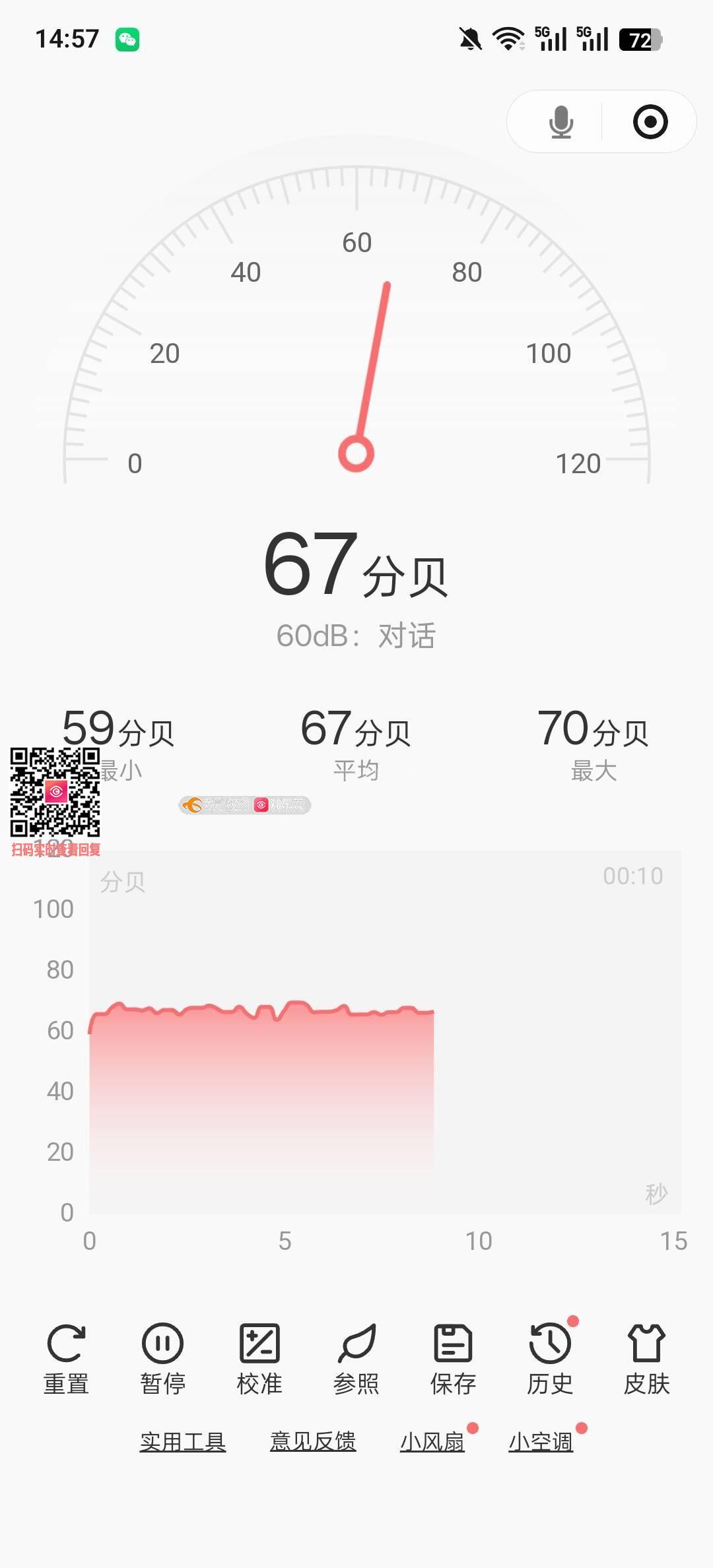Tap the microphone icon in the top capsule
The height and width of the screenshot is (1568, 713).
(560, 122)
